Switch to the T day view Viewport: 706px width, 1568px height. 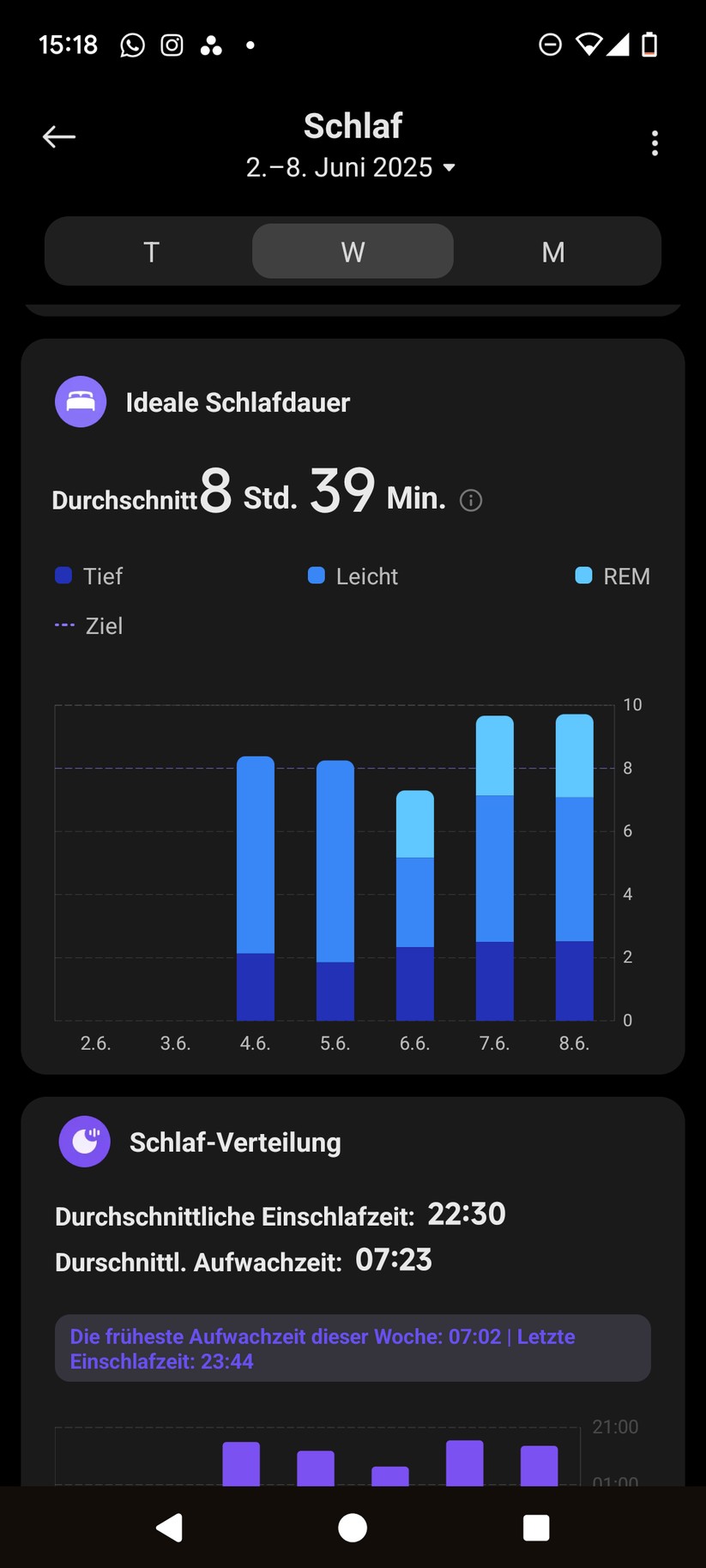[x=151, y=252]
